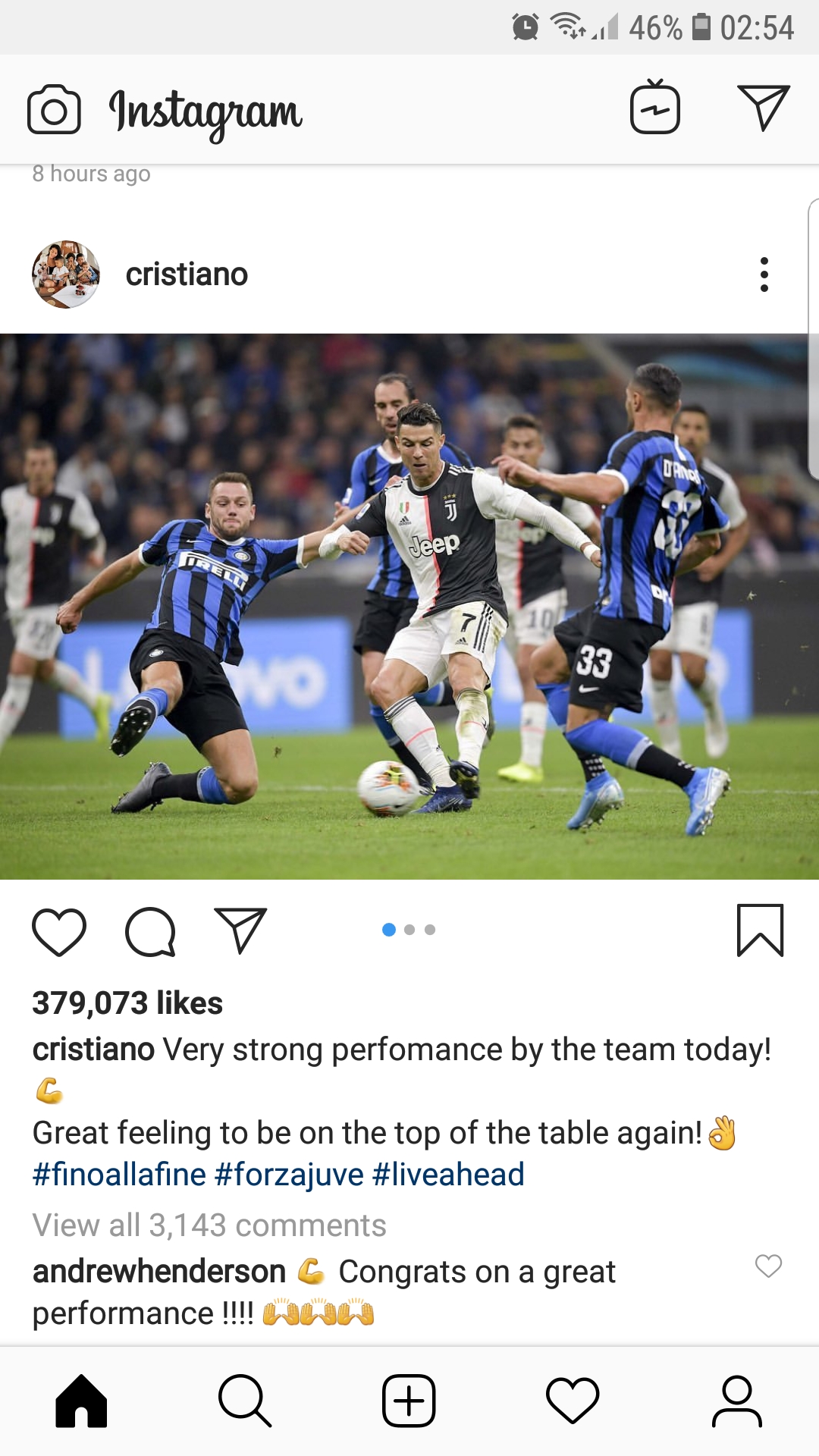The image size is (819, 1456).
Task: Like cristiano's post
Action: [59, 931]
